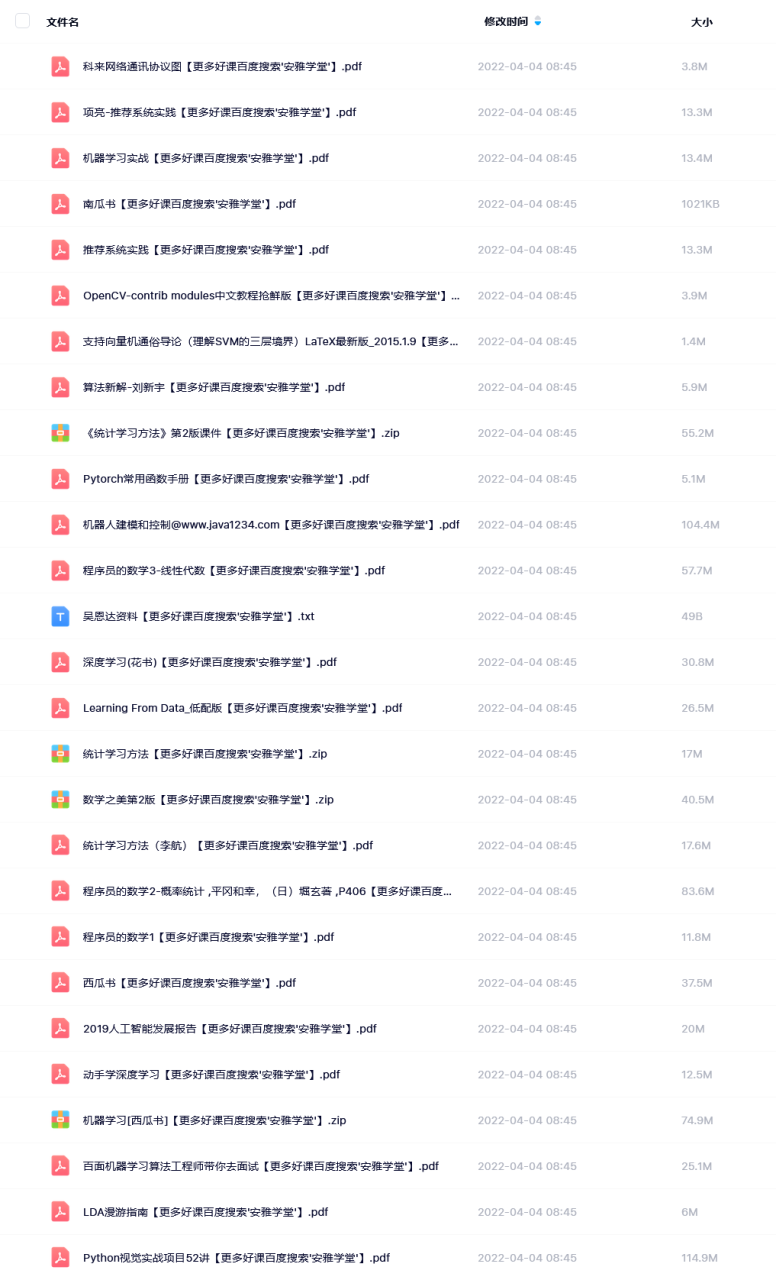Open 南瓜书 PDF file
The width and height of the screenshot is (776, 1280).
pyautogui.click(x=189, y=204)
